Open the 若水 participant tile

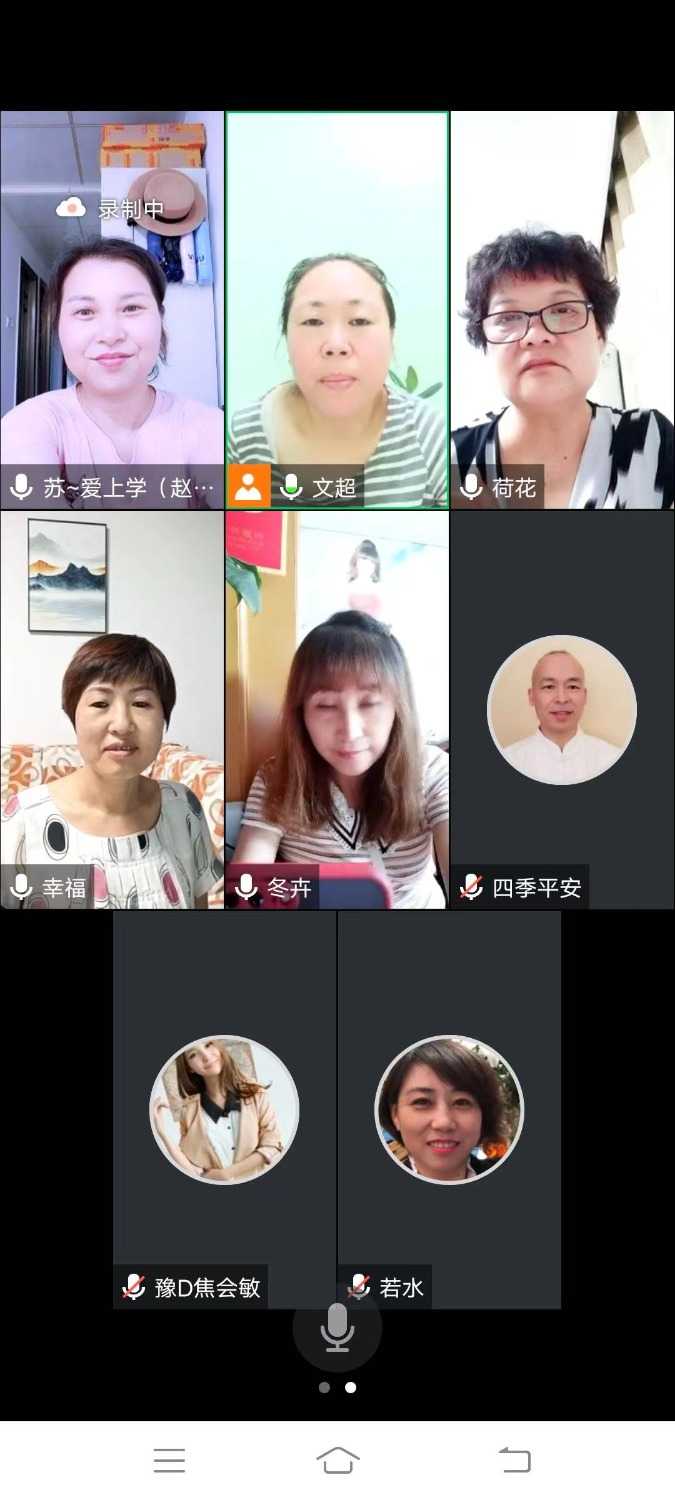(449, 1108)
